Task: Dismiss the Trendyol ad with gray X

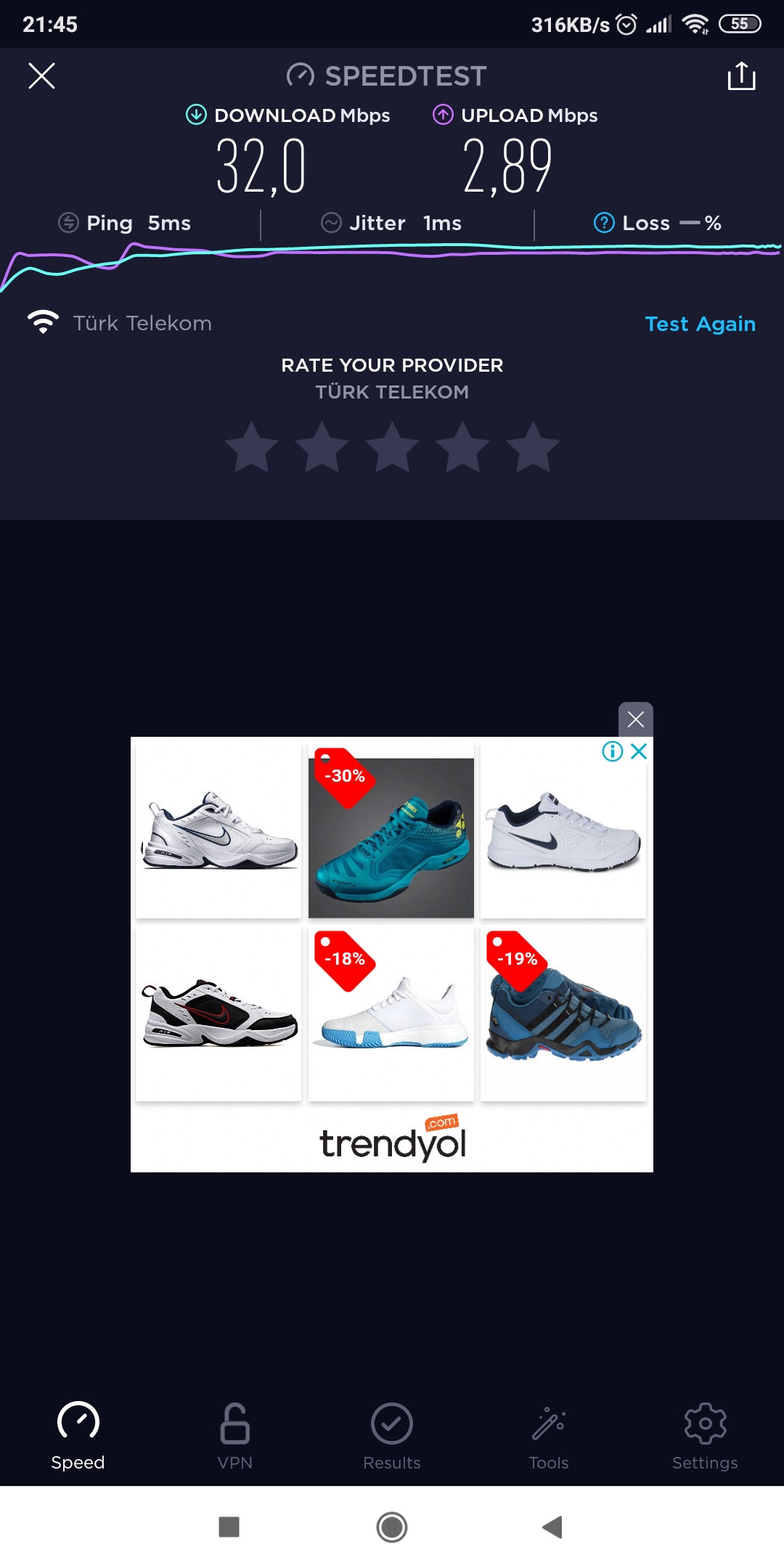Action: [636, 719]
